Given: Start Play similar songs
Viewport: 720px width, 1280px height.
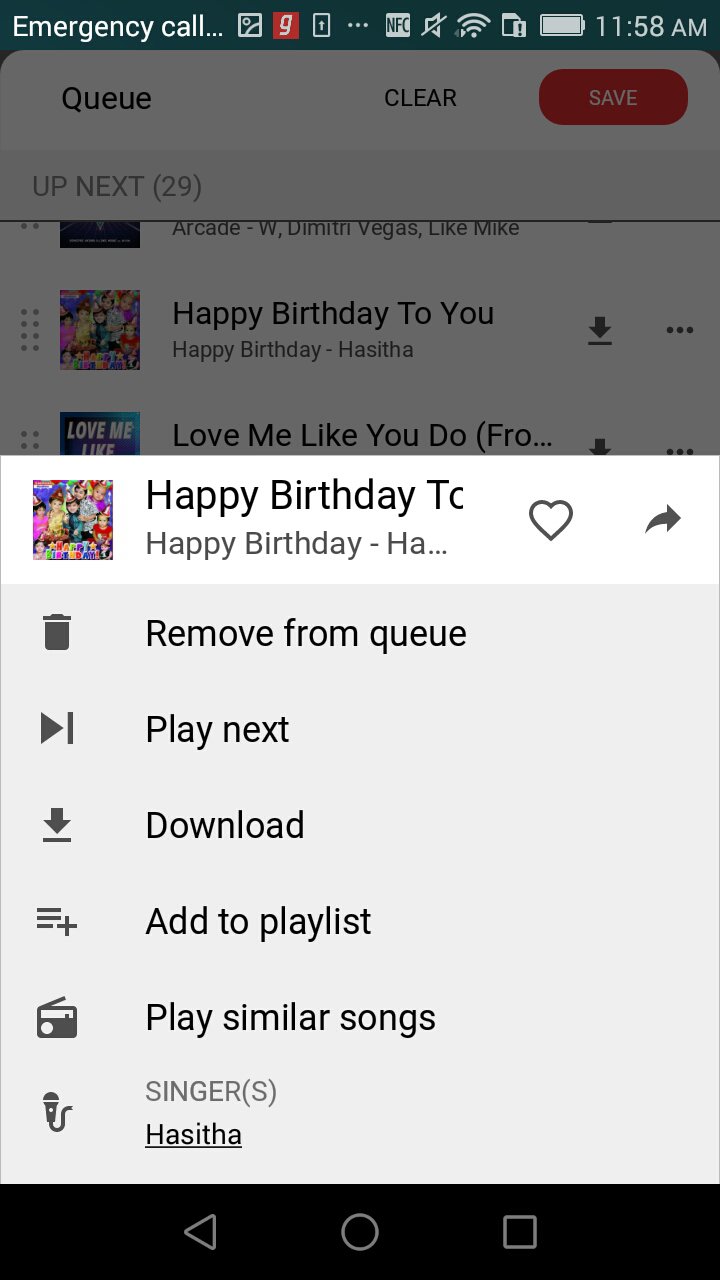Looking at the screenshot, I should 290,1018.
